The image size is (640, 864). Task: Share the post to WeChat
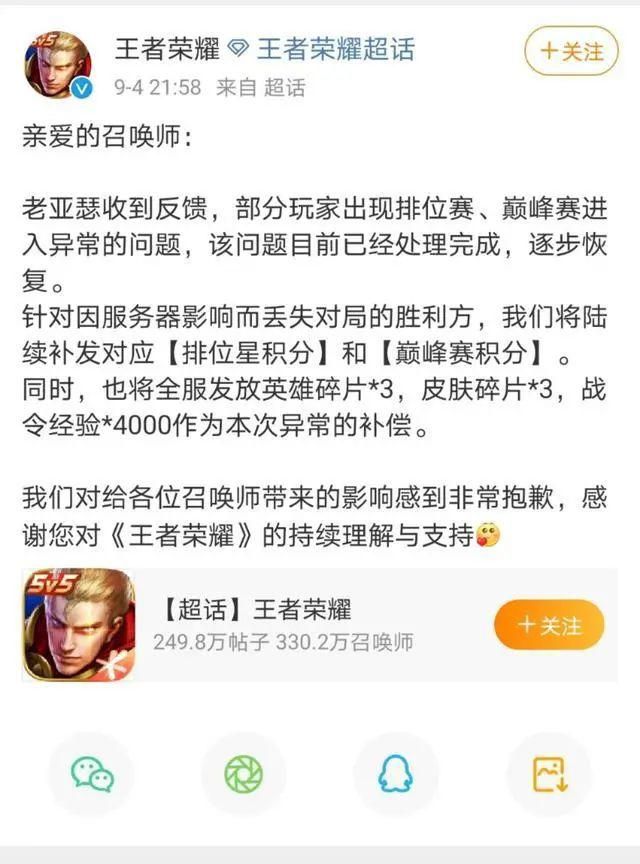click(x=92, y=774)
